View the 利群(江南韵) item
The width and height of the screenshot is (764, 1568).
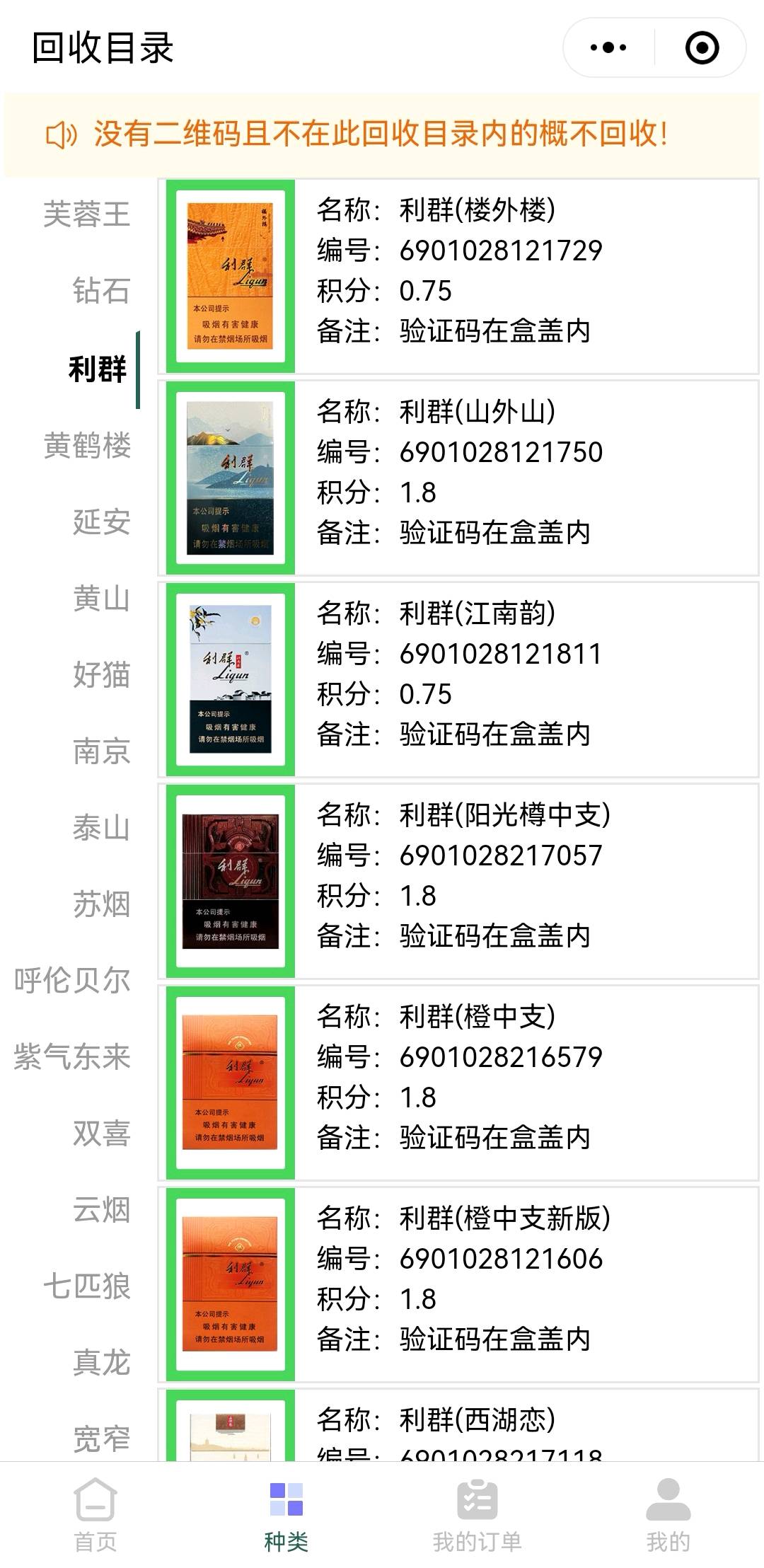click(458, 680)
